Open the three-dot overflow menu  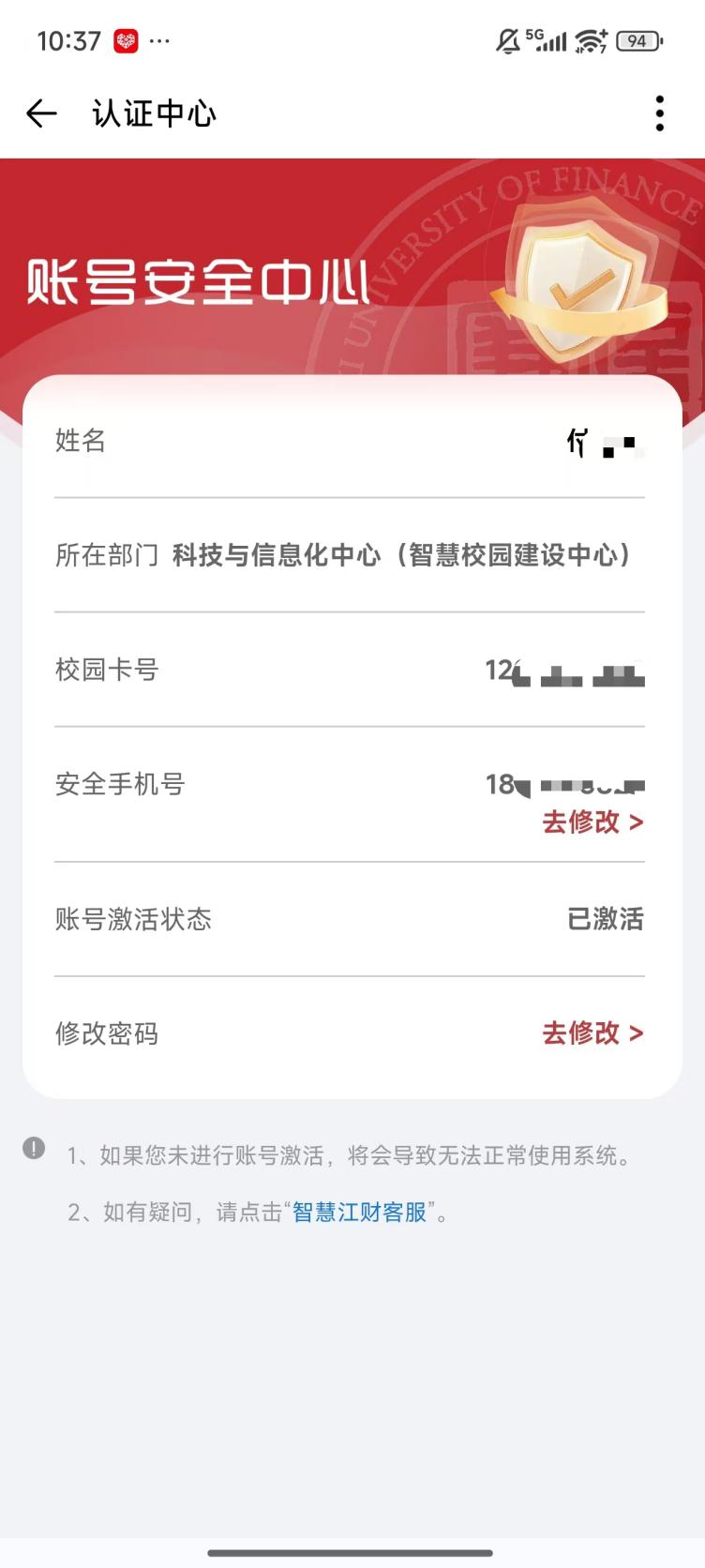coord(660,113)
